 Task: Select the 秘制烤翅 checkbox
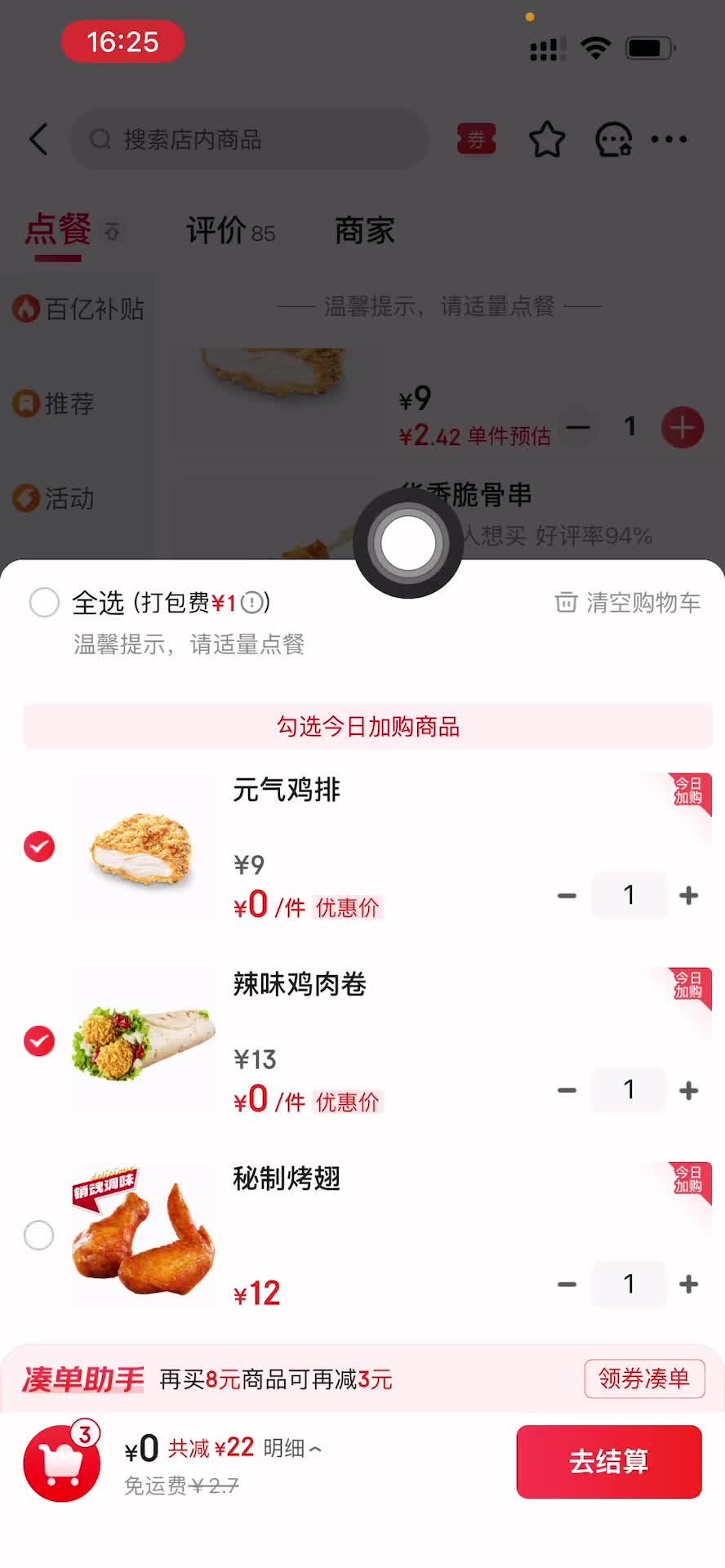[x=39, y=1235]
